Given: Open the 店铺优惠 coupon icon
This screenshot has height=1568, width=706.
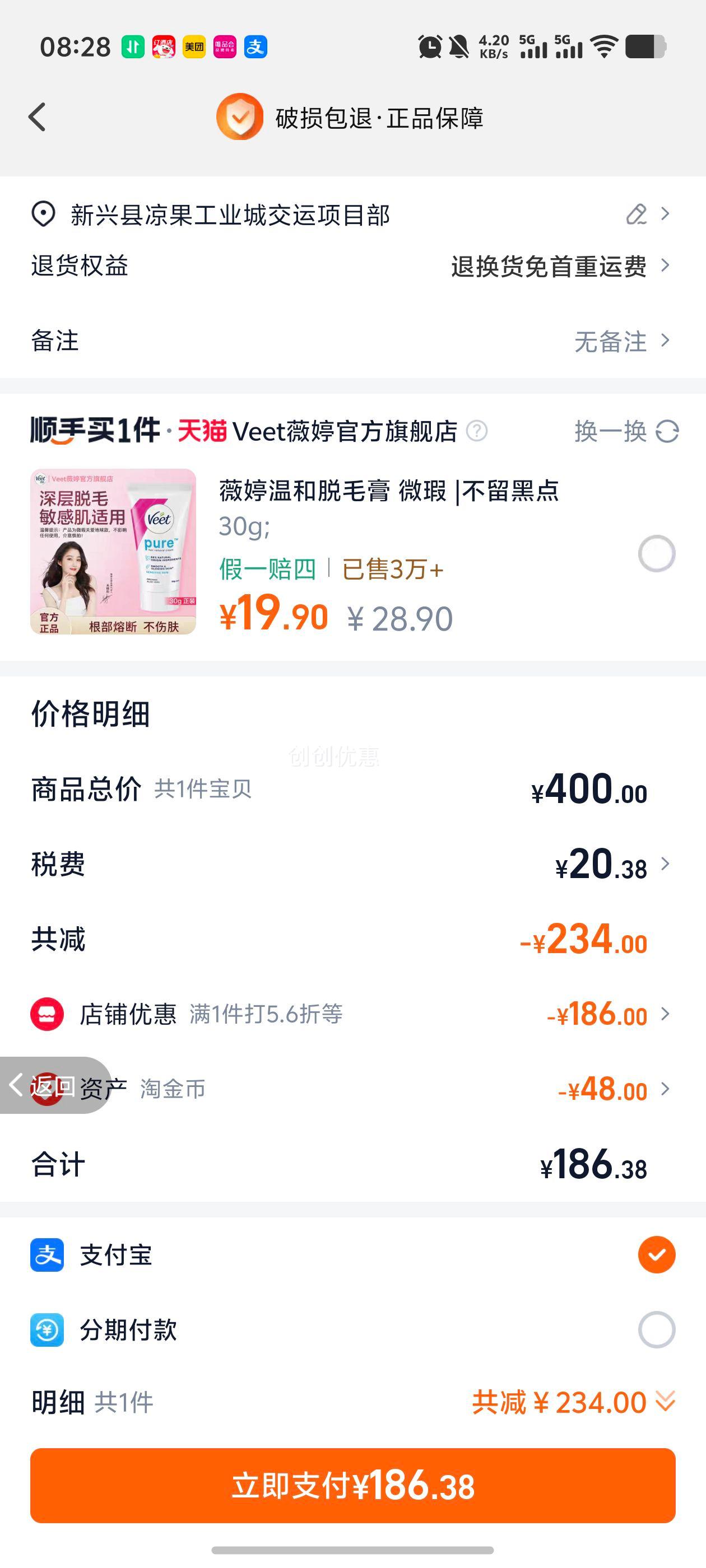Looking at the screenshot, I should (x=46, y=1015).
